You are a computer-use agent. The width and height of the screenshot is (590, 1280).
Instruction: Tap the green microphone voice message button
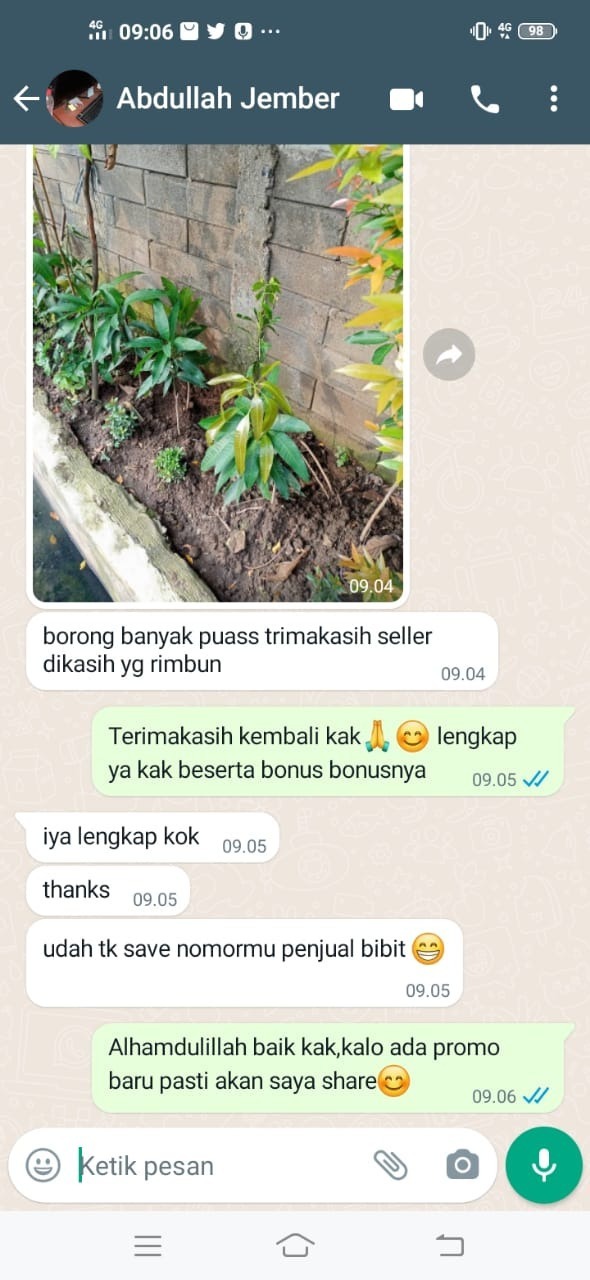click(x=544, y=1165)
